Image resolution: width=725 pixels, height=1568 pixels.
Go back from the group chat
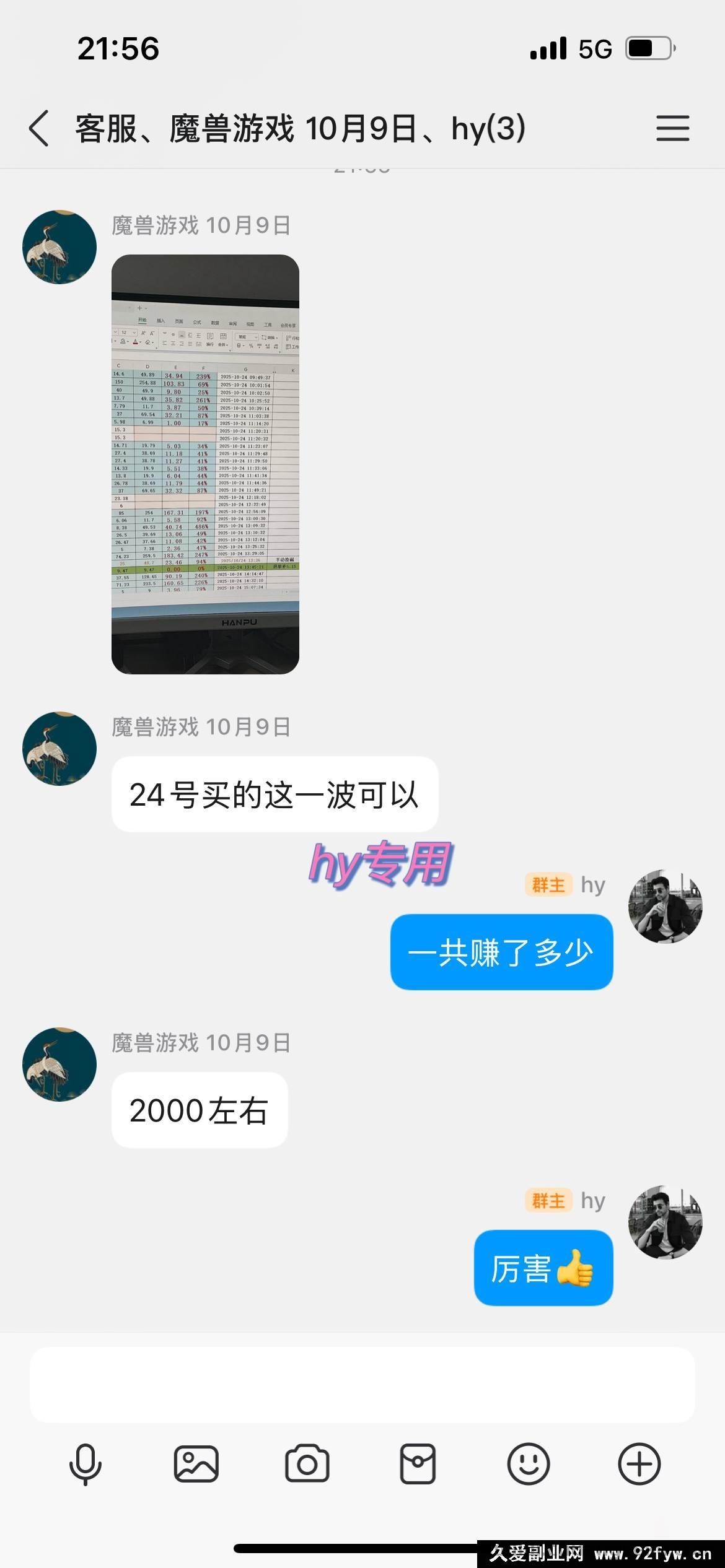click(x=39, y=128)
